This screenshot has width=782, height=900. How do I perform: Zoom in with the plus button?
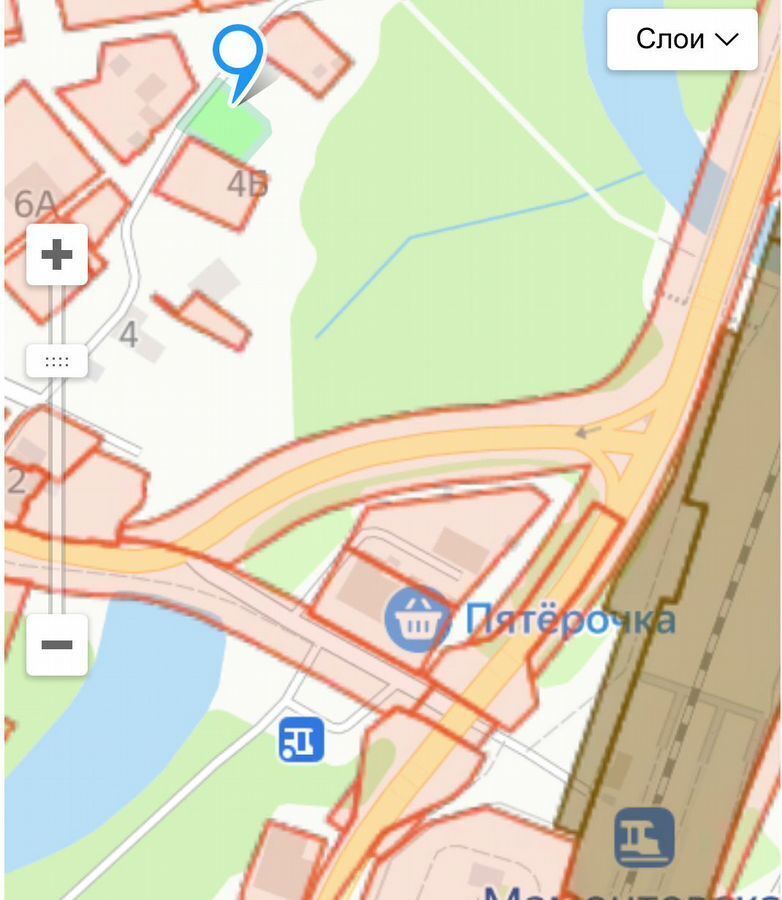57,255
